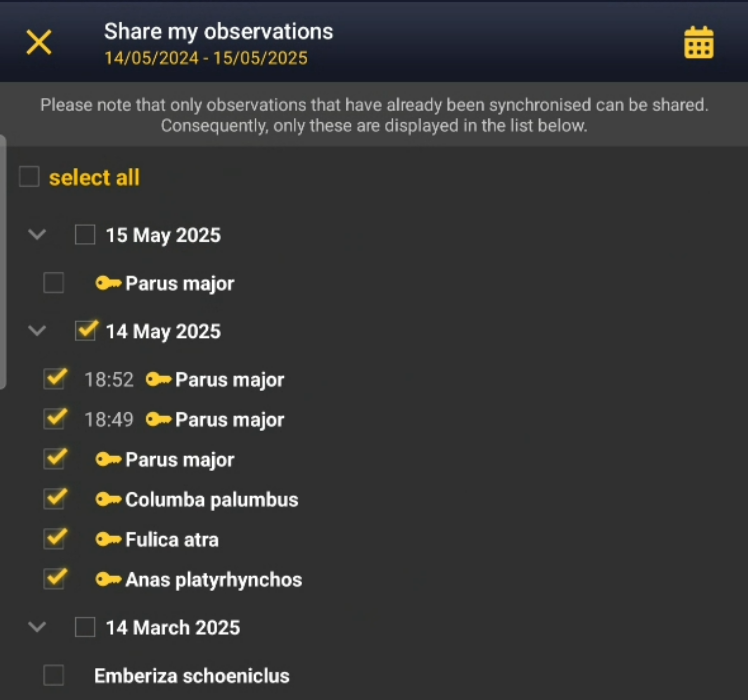Viewport: 748px width, 700px height.
Task: Collapse the 14 March 2025 group
Action: click(38, 627)
